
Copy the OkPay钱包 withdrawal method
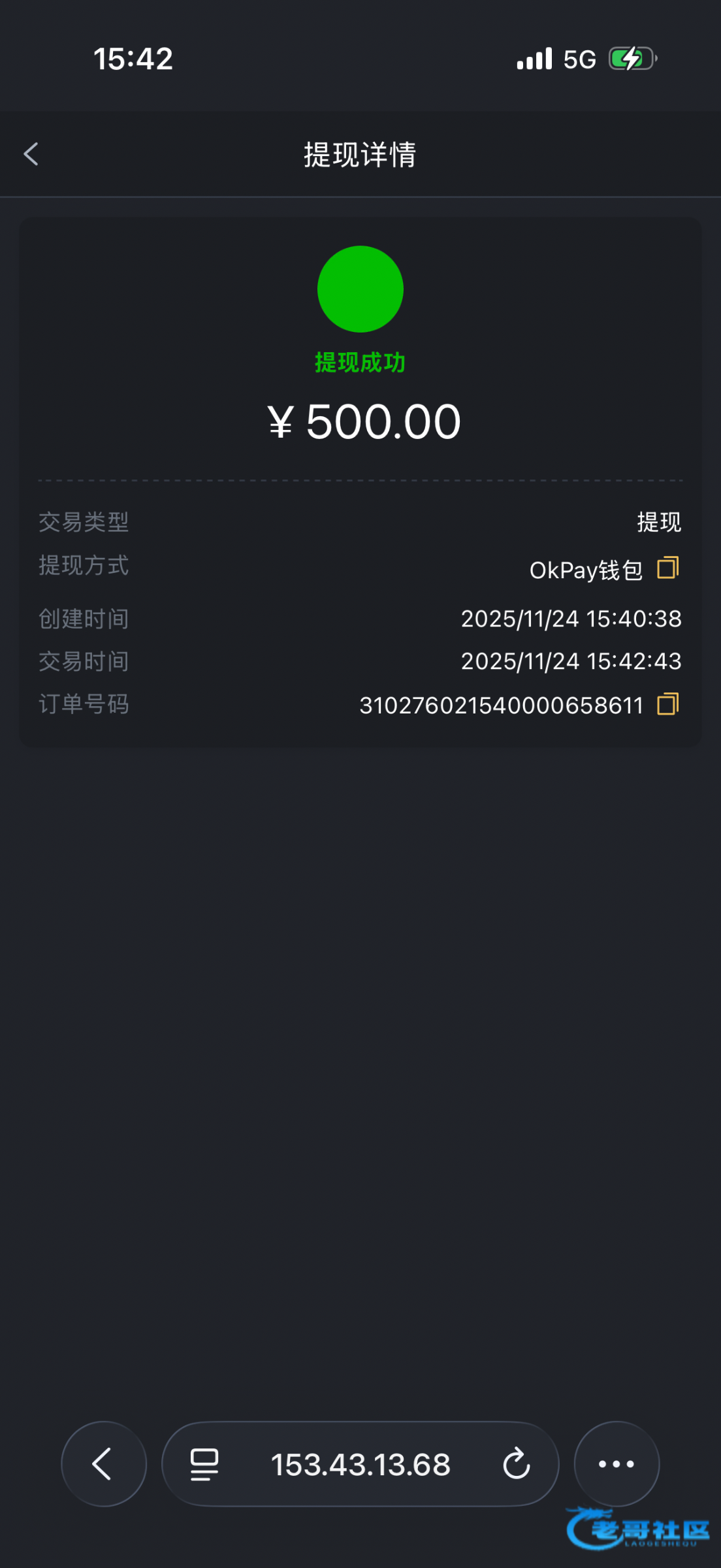point(667,568)
